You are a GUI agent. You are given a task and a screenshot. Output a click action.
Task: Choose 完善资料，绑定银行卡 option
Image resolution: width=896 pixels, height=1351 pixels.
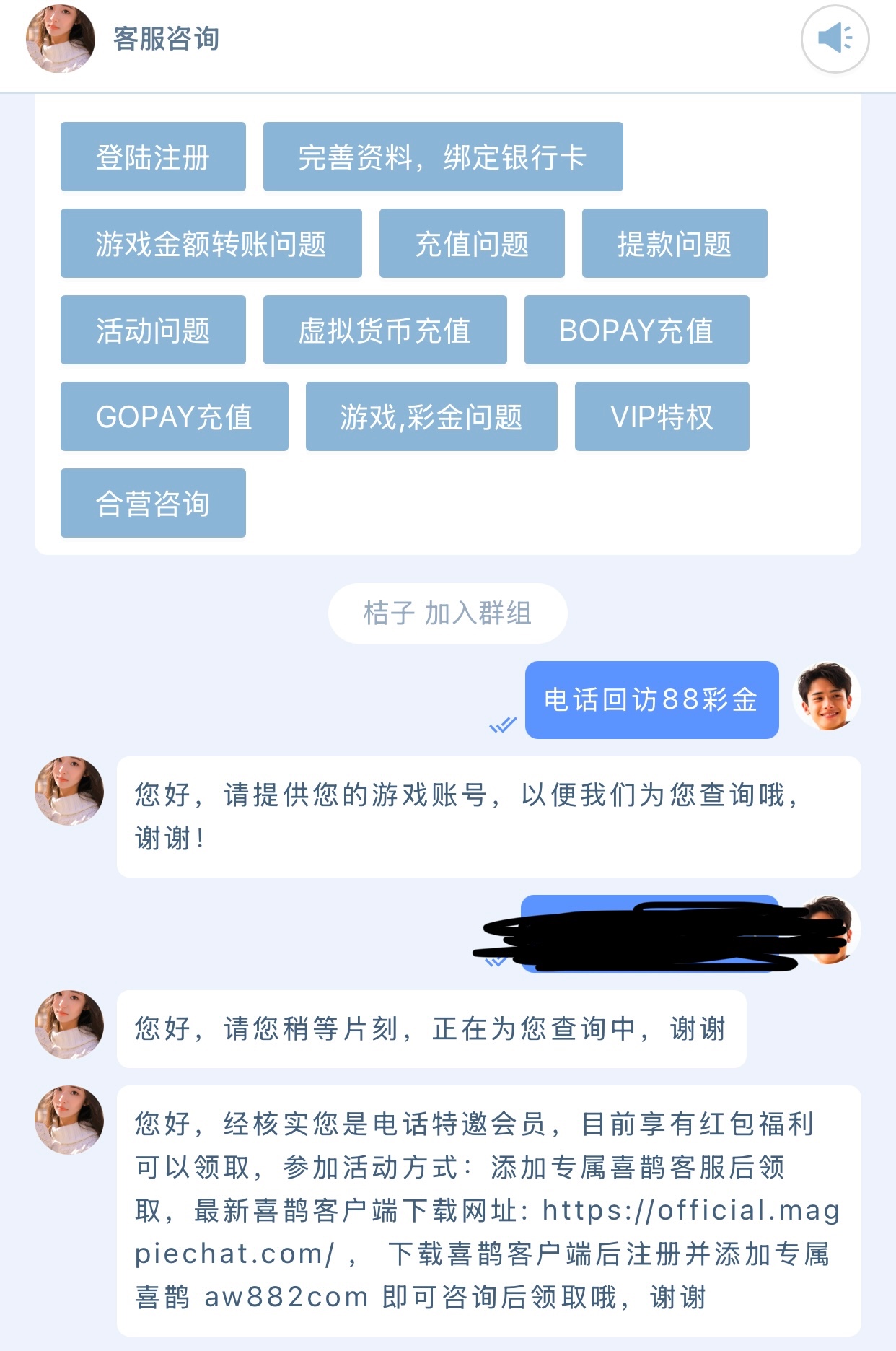click(442, 157)
